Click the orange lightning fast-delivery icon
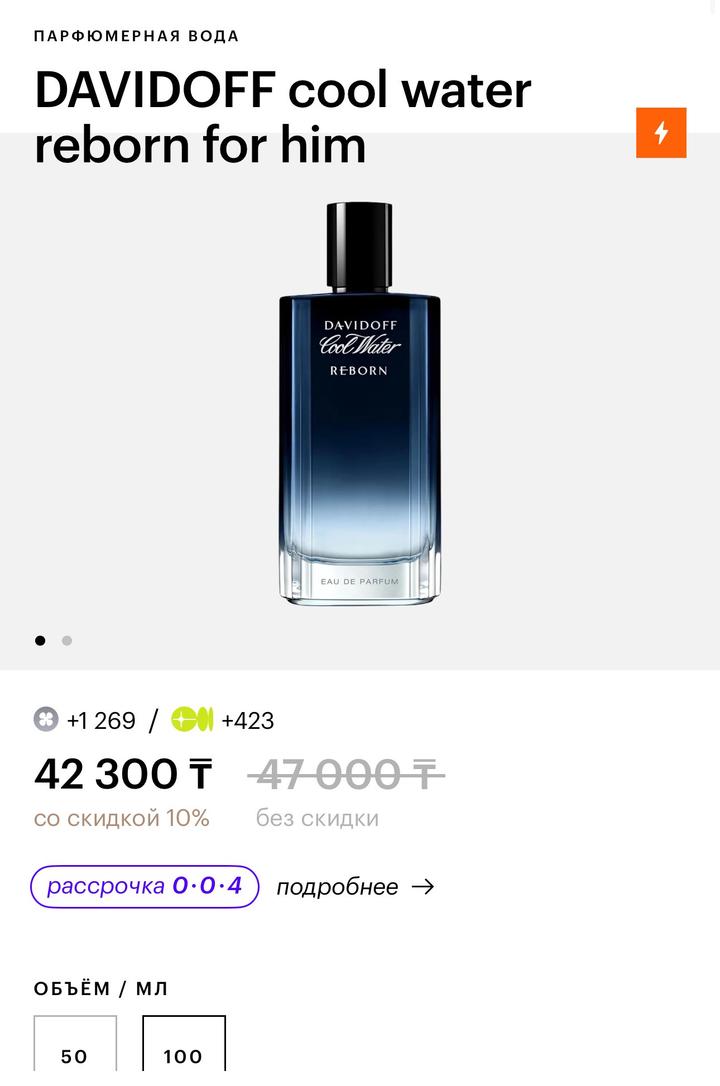Screen dimensions: 720x1086 click(662, 134)
